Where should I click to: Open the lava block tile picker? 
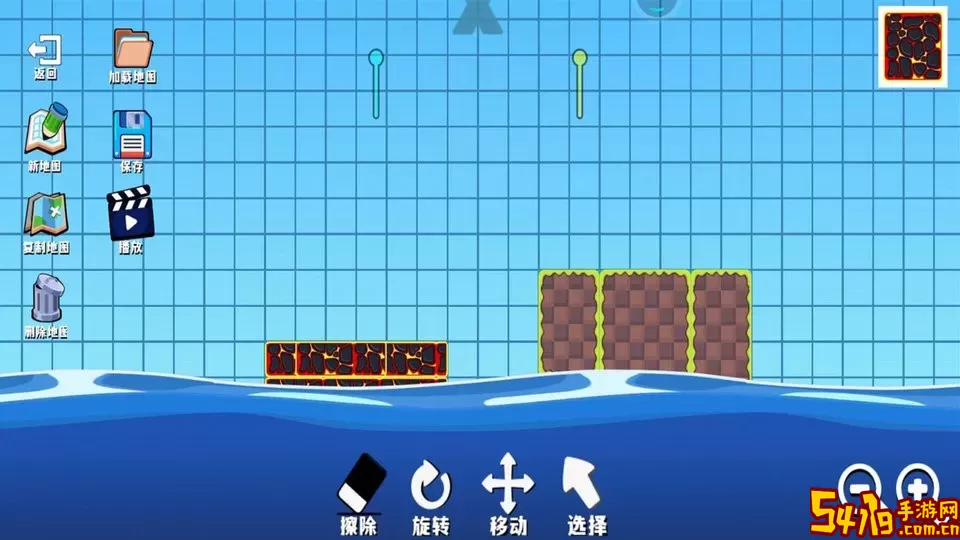click(x=913, y=47)
